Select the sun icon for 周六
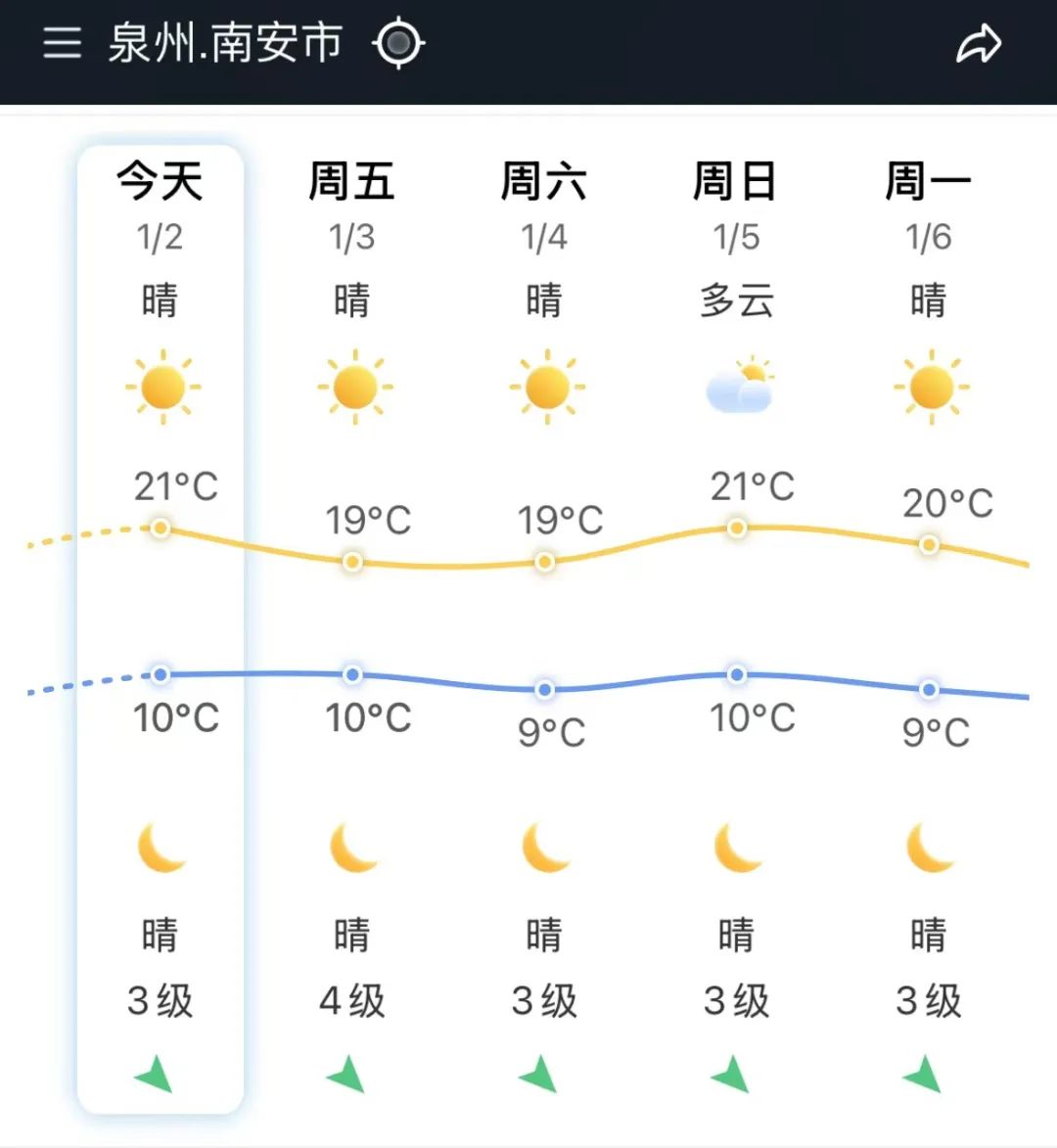 pyautogui.click(x=545, y=387)
